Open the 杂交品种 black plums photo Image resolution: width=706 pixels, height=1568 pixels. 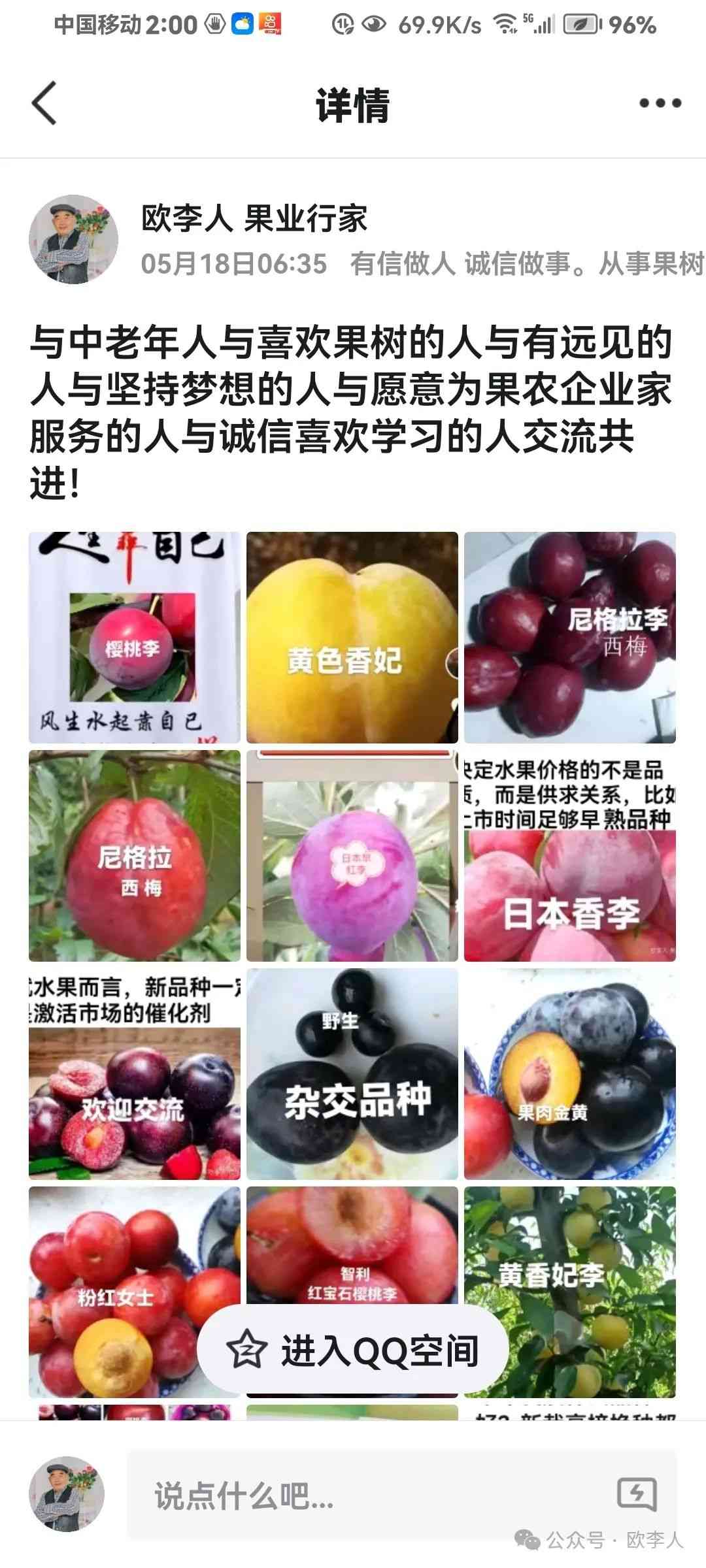pos(352,1074)
